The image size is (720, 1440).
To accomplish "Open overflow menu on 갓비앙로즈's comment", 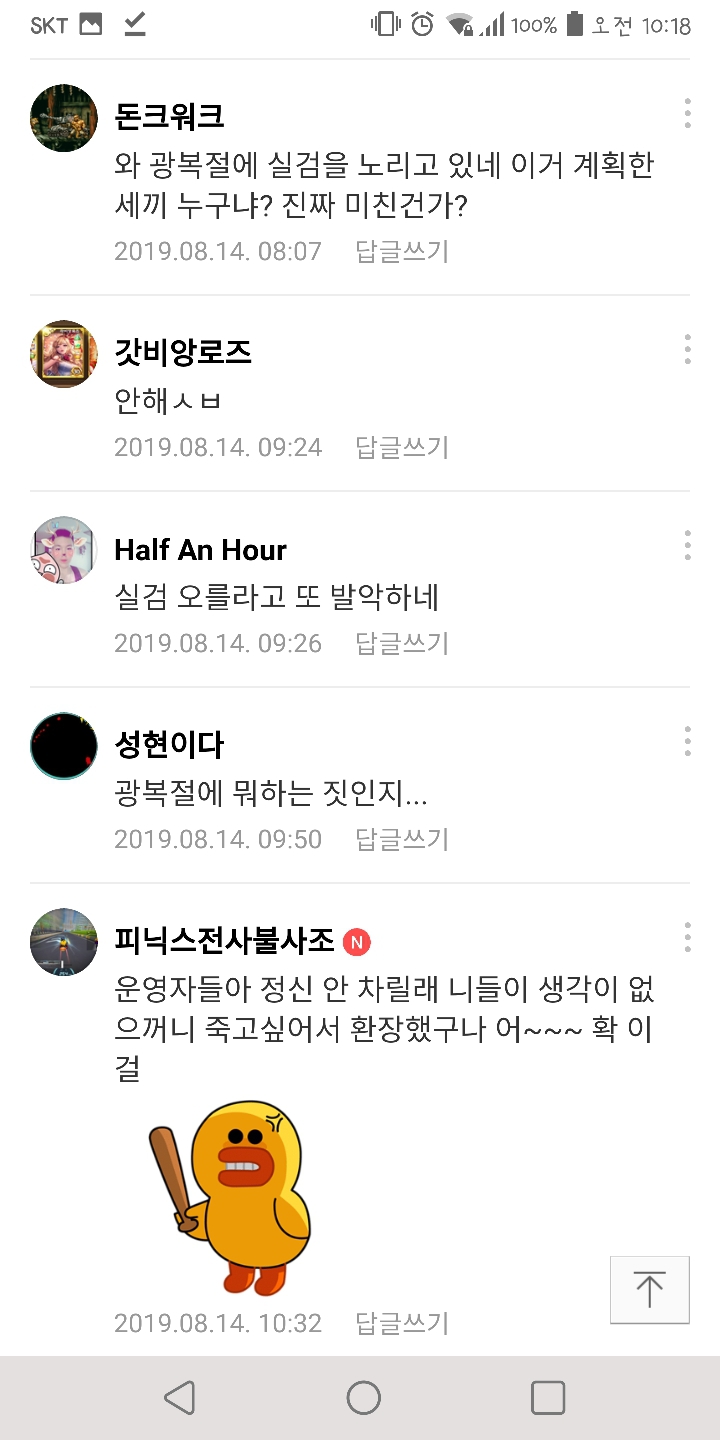I will 687,350.
